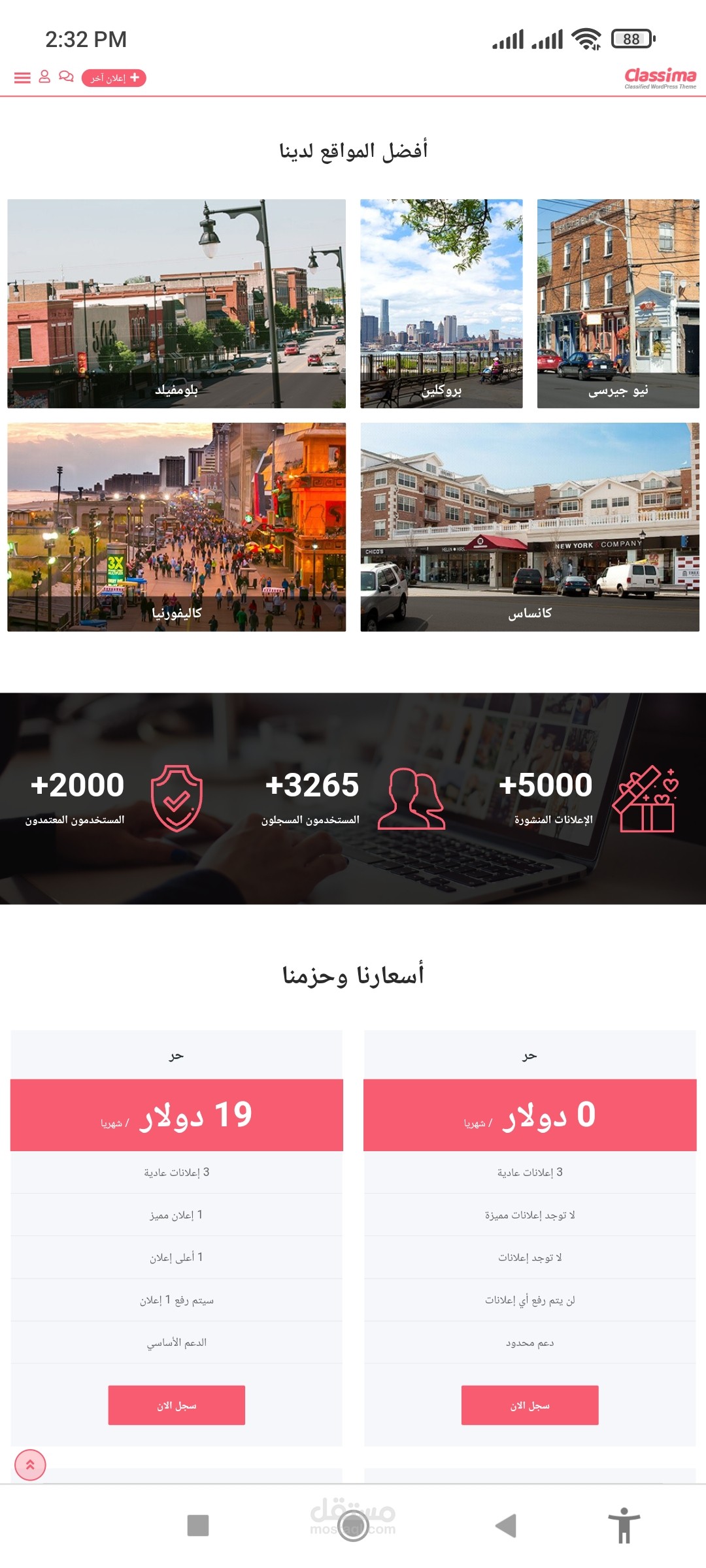Open the hamburger menu
Screen dimensions: 706x1568
coord(22,78)
